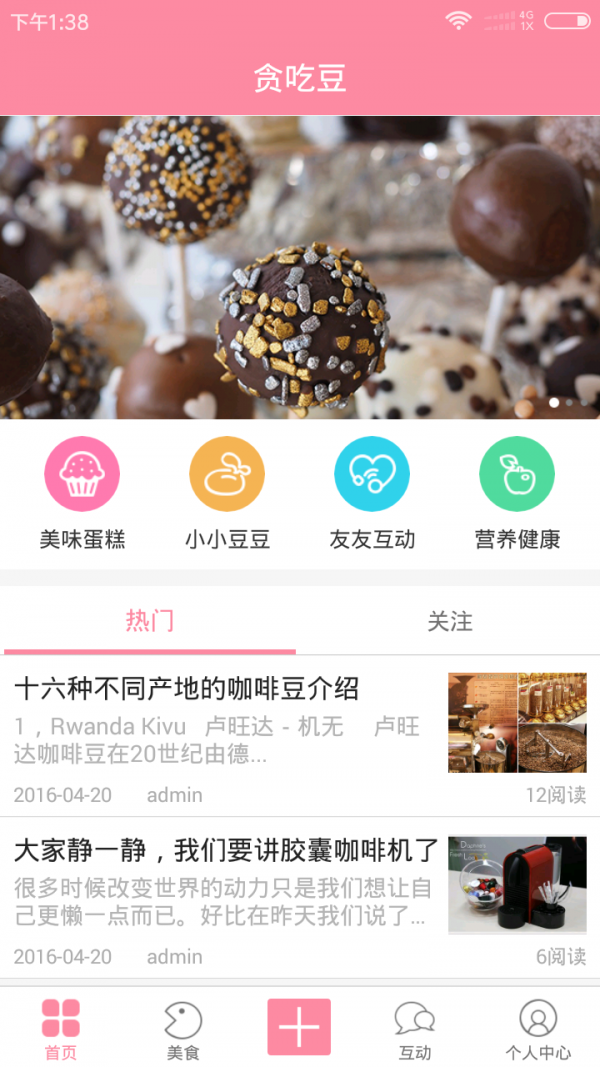Open 个人中心 in bottom navigation
The height and width of the screenshot is (1067, 600).
[538, 1028]
